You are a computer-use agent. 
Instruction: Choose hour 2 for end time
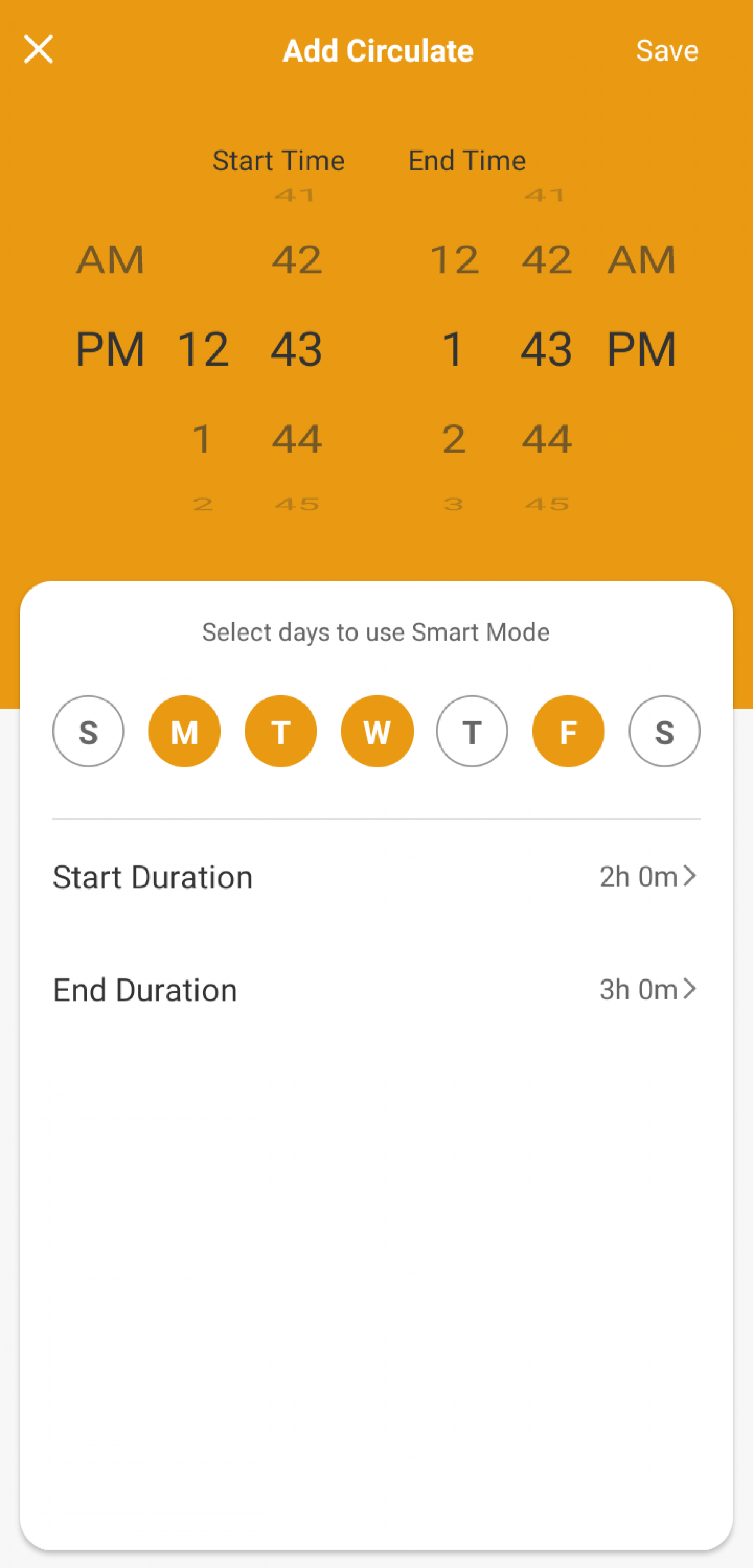click(x=453, y=438)
